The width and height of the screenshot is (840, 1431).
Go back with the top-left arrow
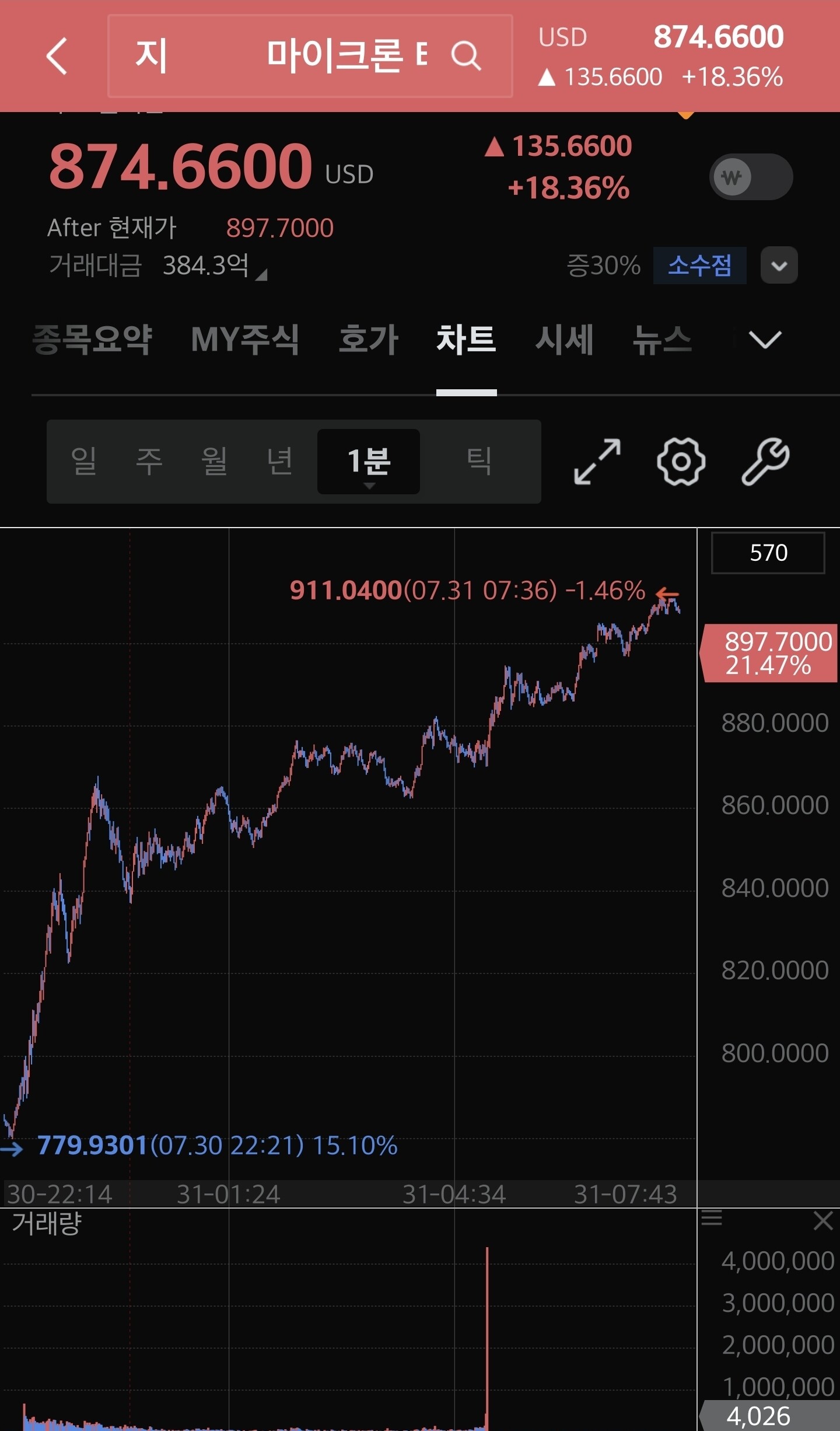coord(57,56)
